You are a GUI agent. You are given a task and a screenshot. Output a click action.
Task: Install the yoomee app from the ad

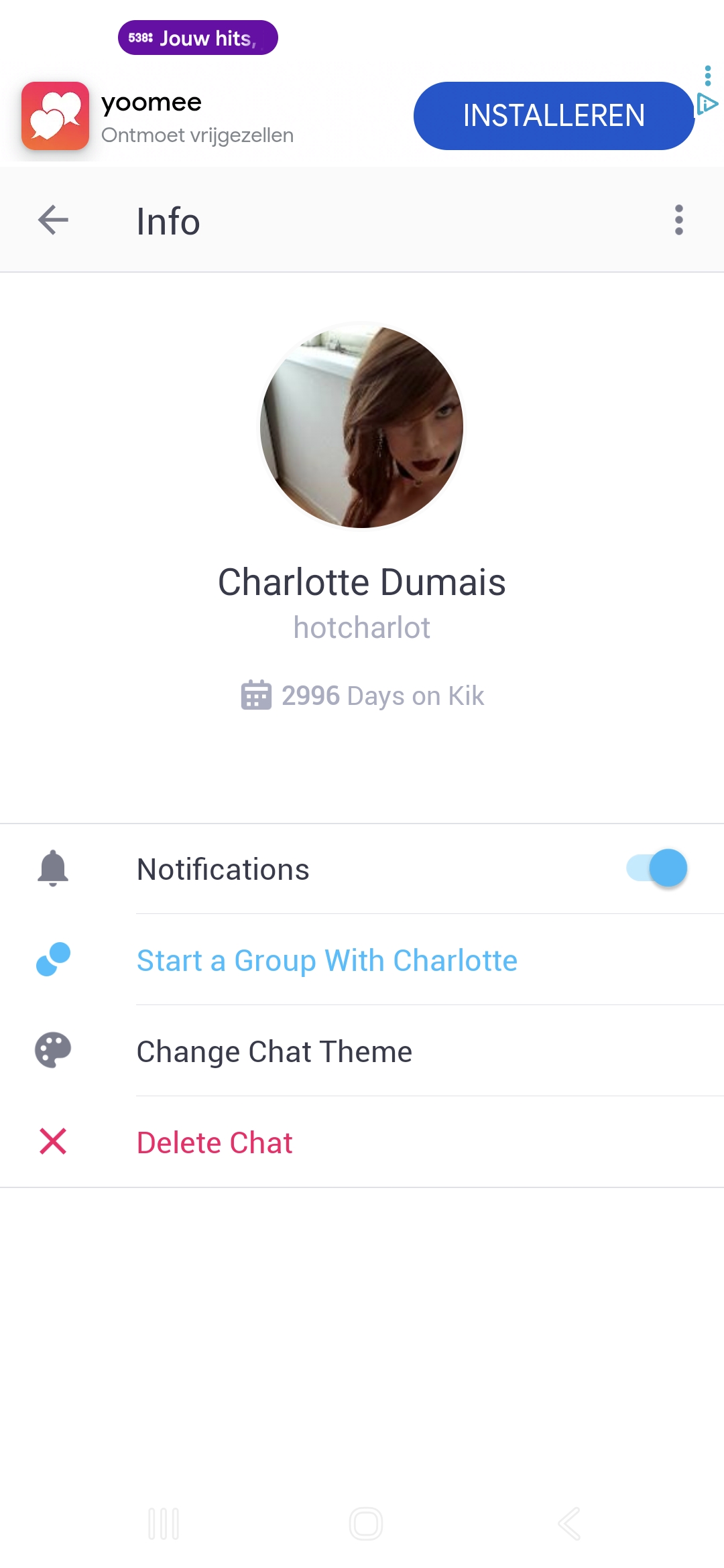tap(554, 116)
